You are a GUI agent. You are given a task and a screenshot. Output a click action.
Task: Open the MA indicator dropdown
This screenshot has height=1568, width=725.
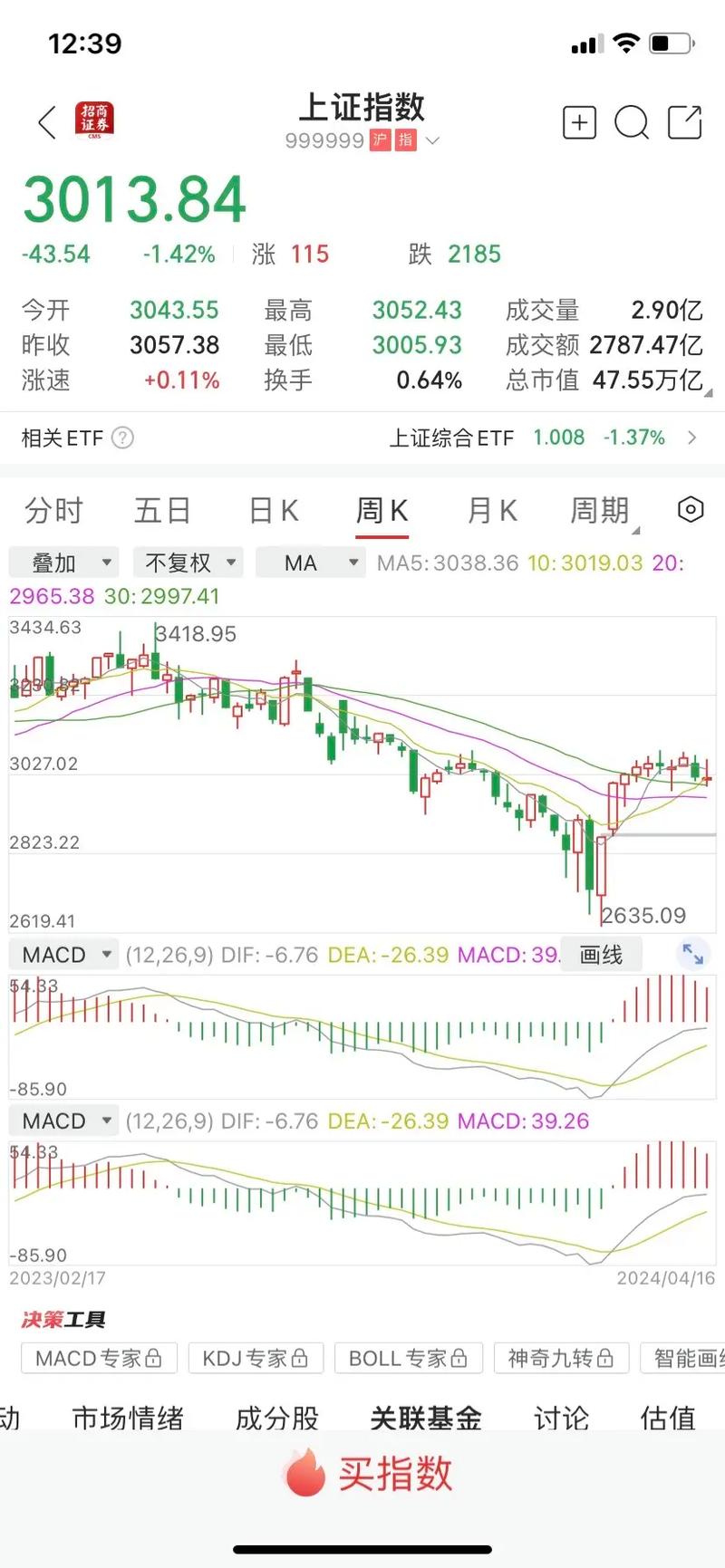[310, 563]
